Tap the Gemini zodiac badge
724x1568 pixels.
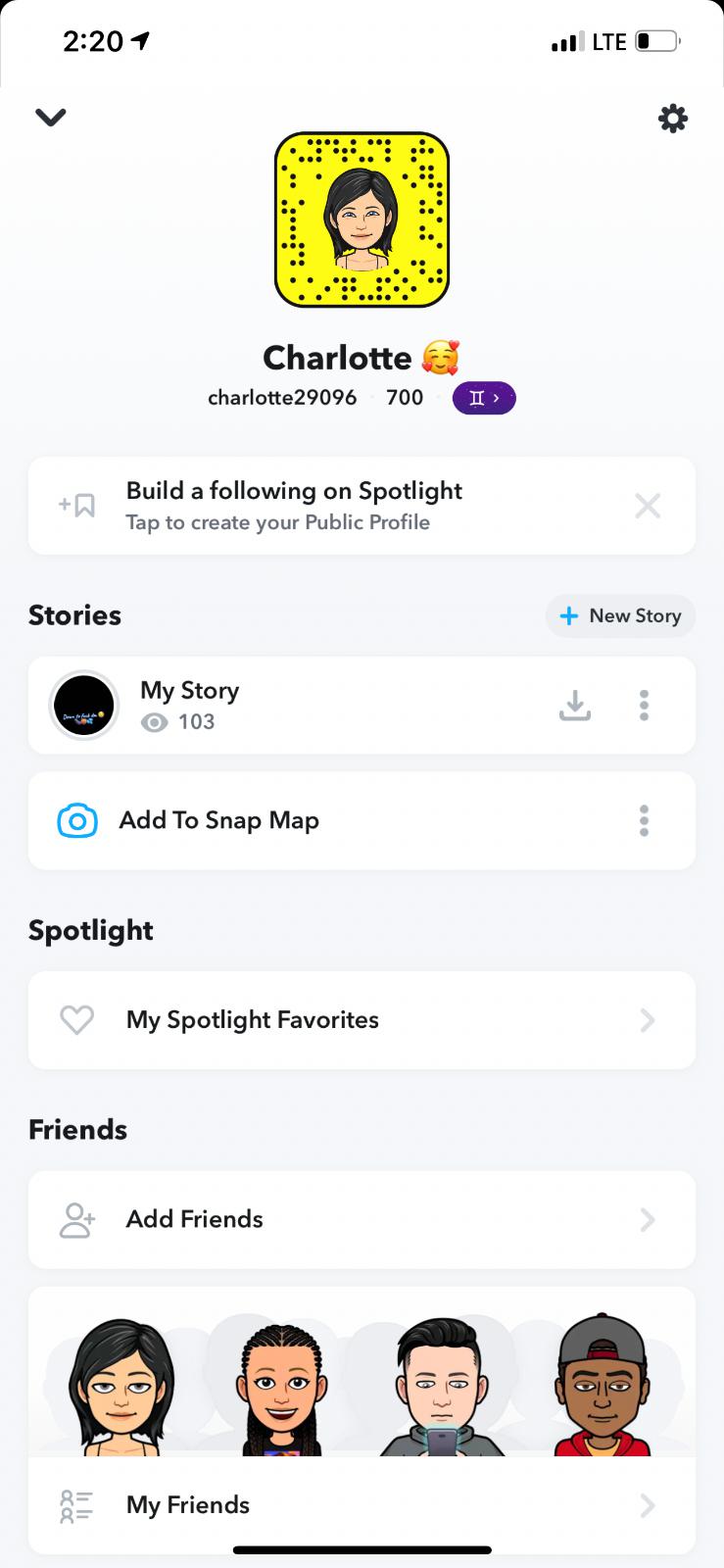pyautogui.click(x=484, y=398)
